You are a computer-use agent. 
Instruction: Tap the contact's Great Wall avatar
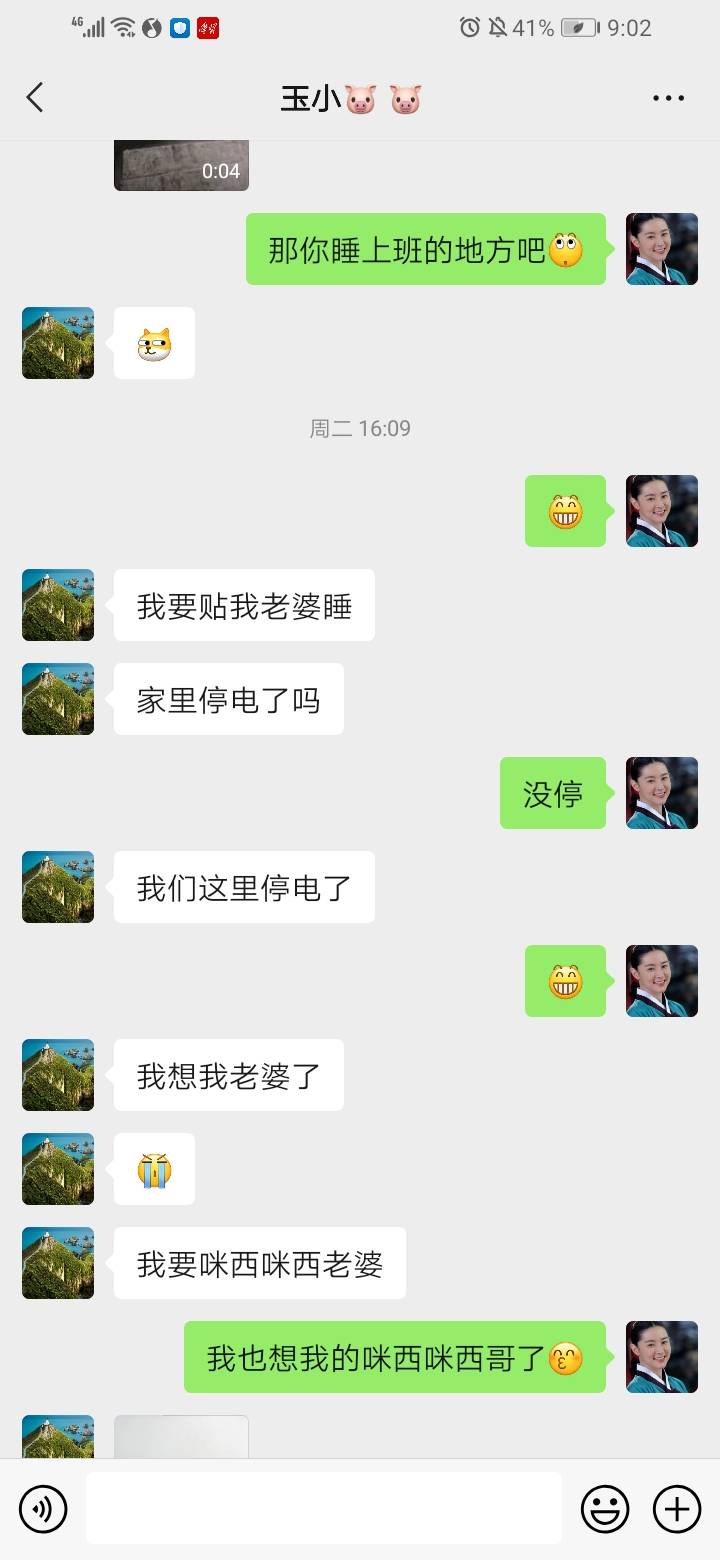[57, 605]
